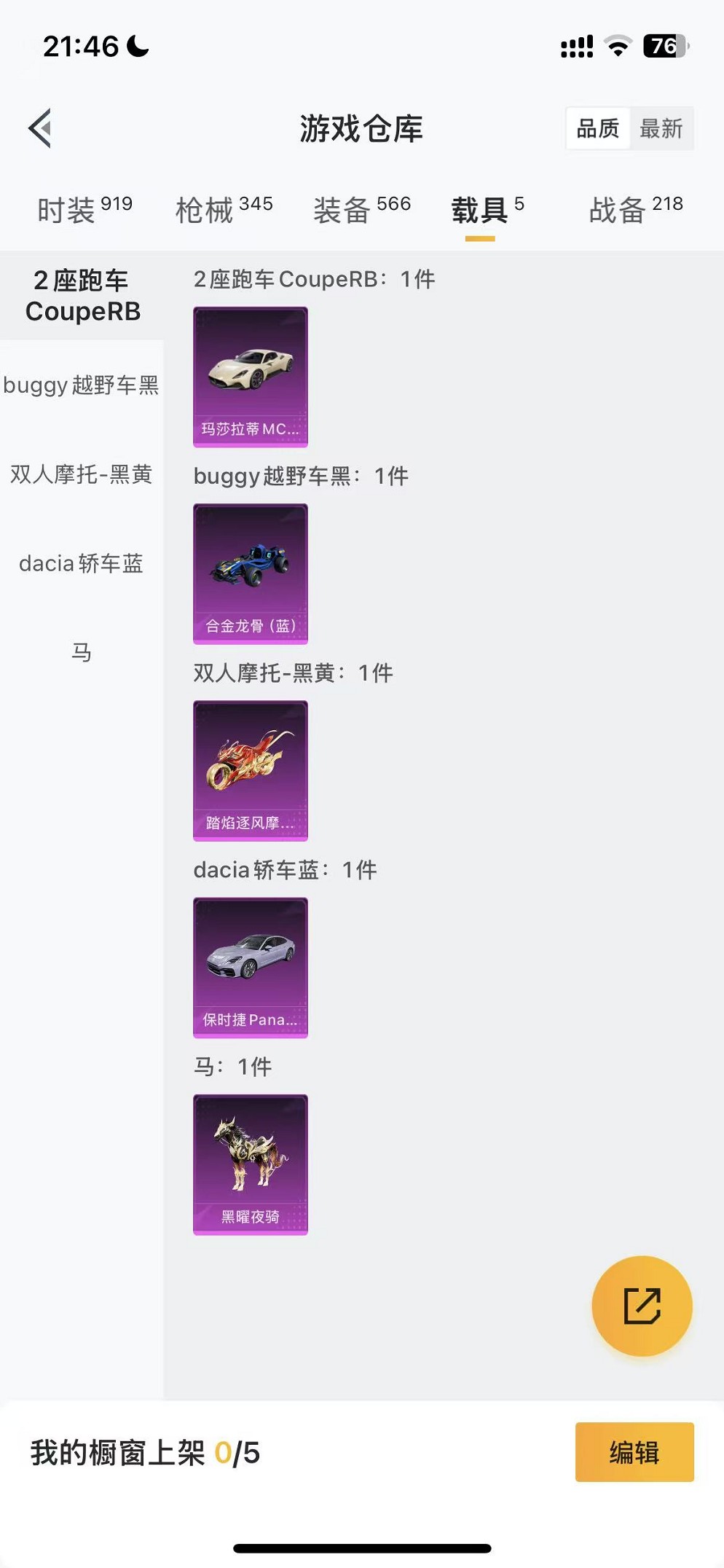The width and height of the screenshot is (724, 1568).
Task: Sort by 品质
Action: (x=597, y=129)
